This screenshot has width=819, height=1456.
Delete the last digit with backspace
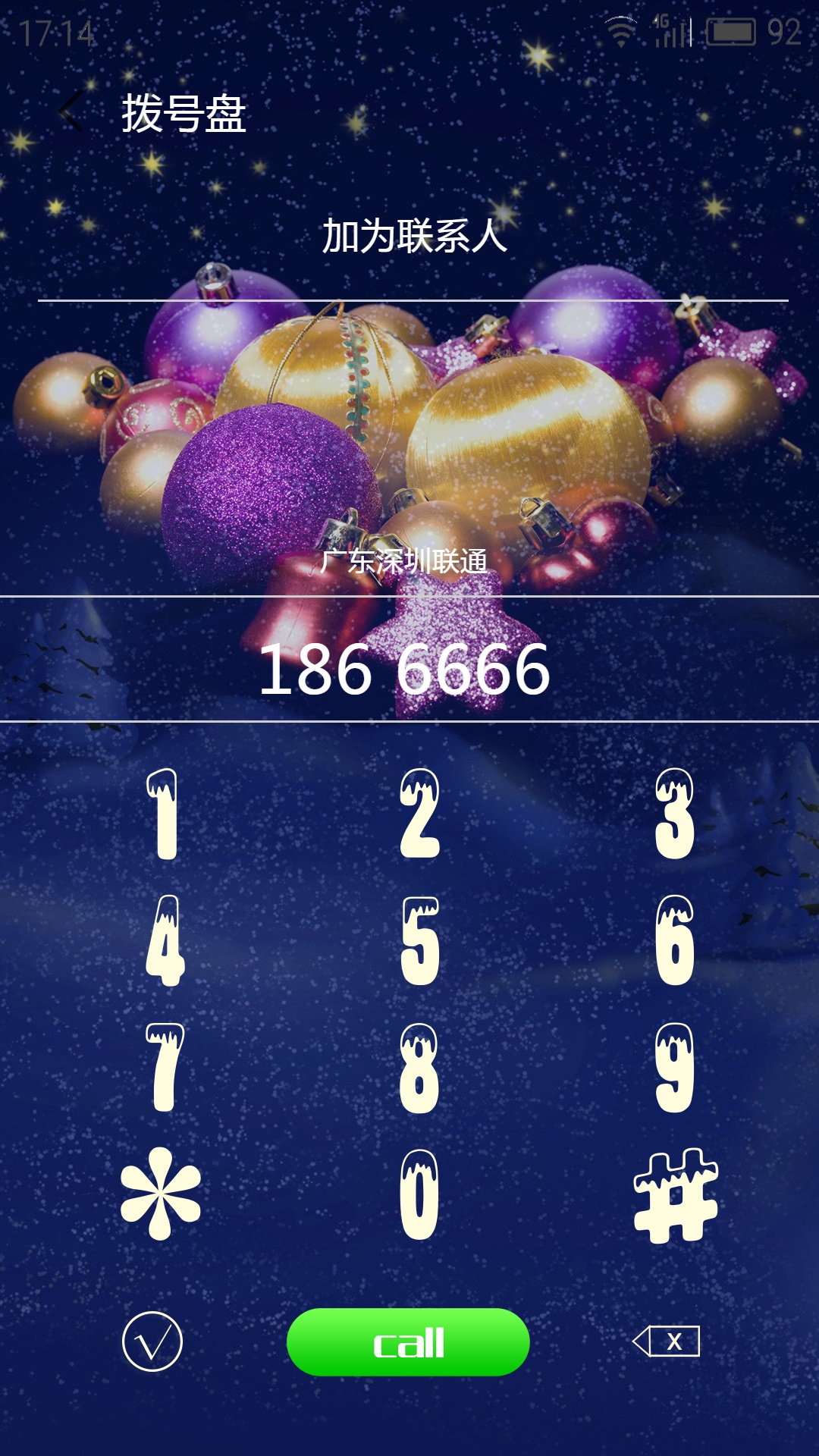tap(666, 1341)
